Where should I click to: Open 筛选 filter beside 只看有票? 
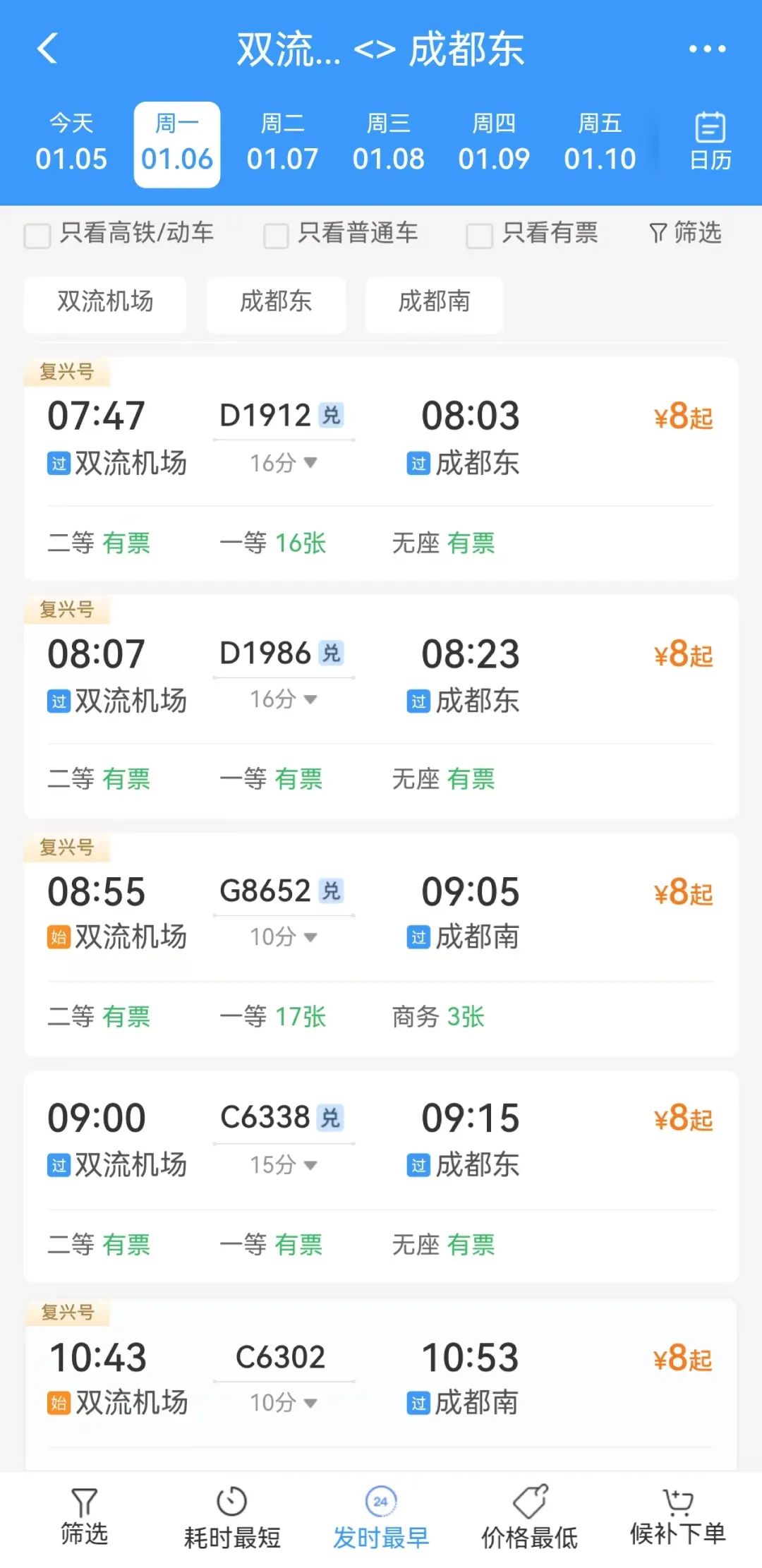pyautogui.click(x=684, y=232)
